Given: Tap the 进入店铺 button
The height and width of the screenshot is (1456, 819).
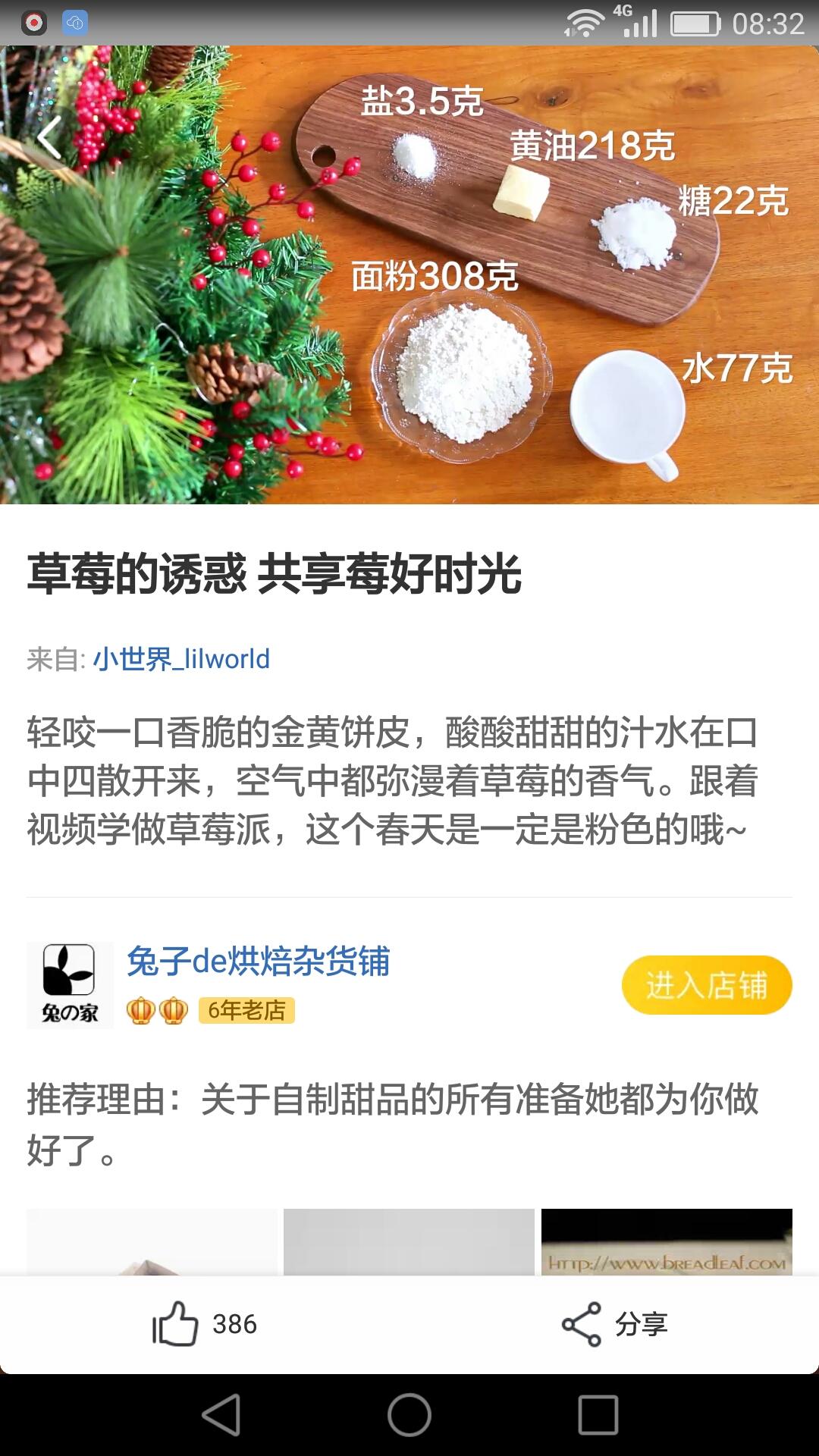Looking at the screenshot, I should [707, 985].
